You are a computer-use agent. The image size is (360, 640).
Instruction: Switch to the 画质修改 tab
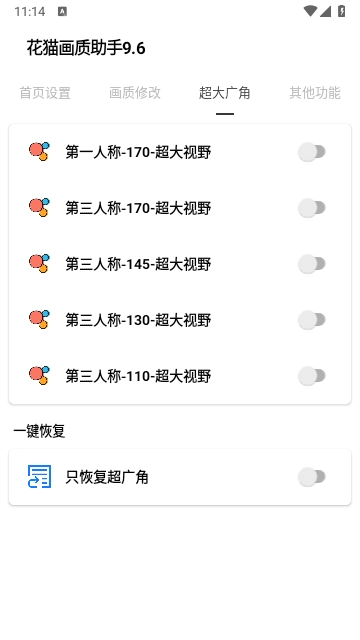pyautogui.click(x=135, y=93)
